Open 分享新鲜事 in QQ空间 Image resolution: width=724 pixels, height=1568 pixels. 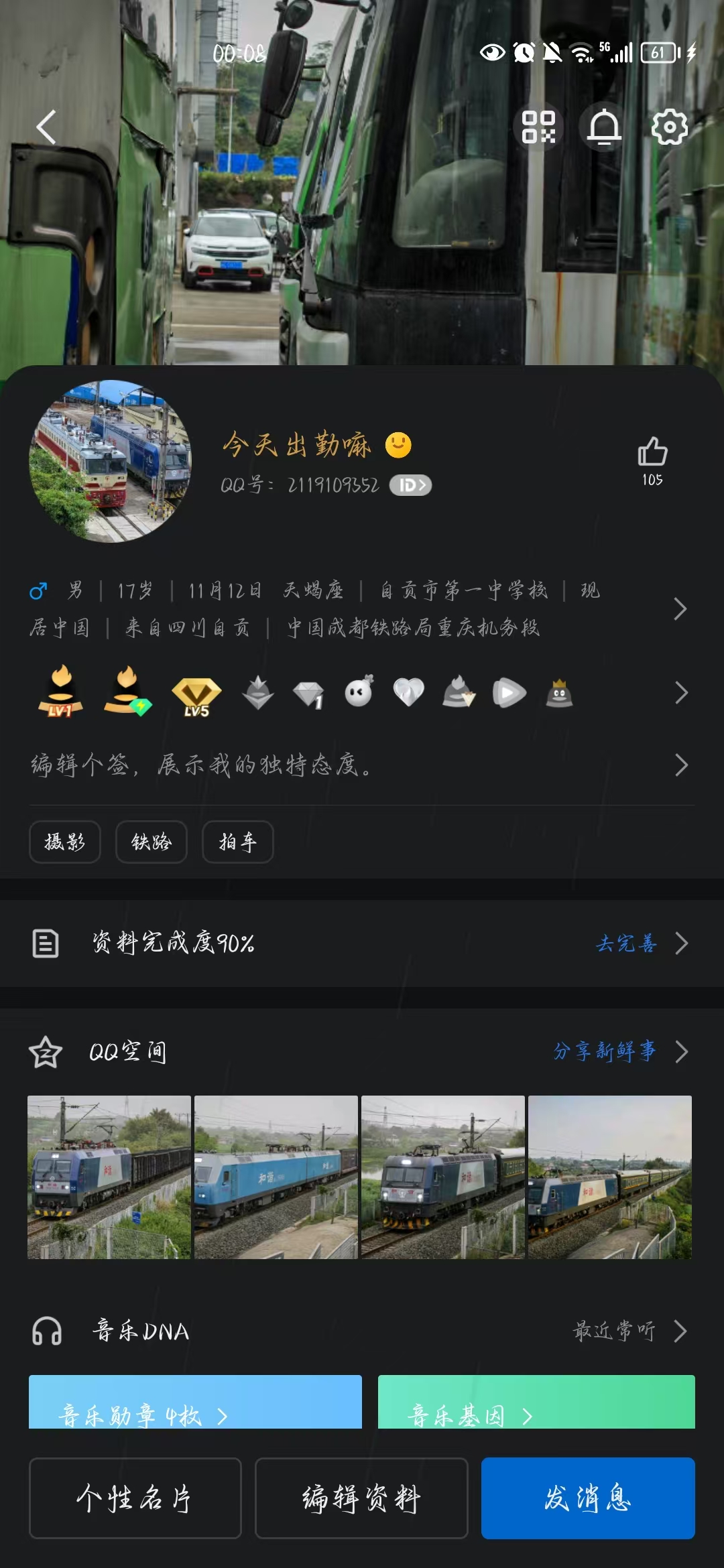click(x=605, y=1051)
